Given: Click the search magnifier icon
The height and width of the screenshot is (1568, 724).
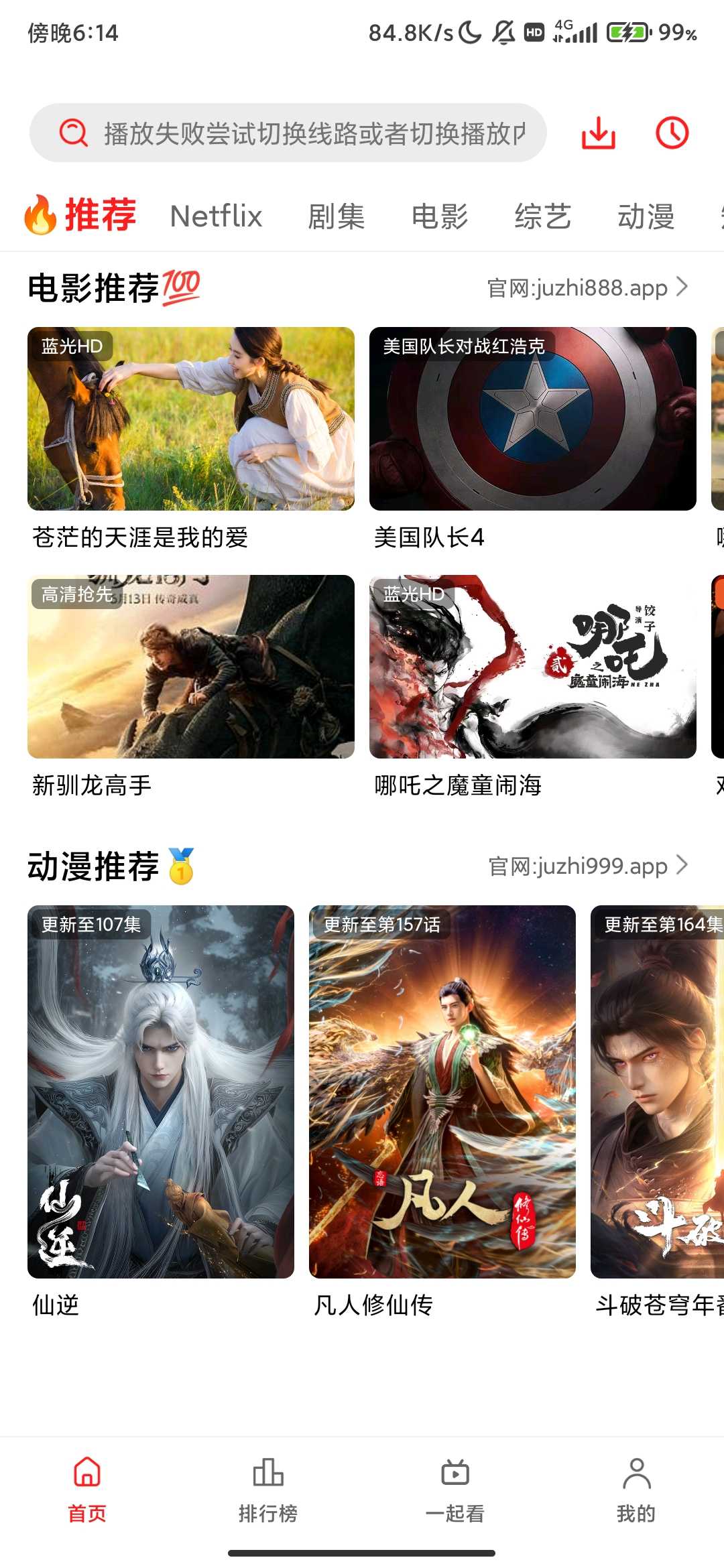Looking at the screenshot, I should point(74,132).
